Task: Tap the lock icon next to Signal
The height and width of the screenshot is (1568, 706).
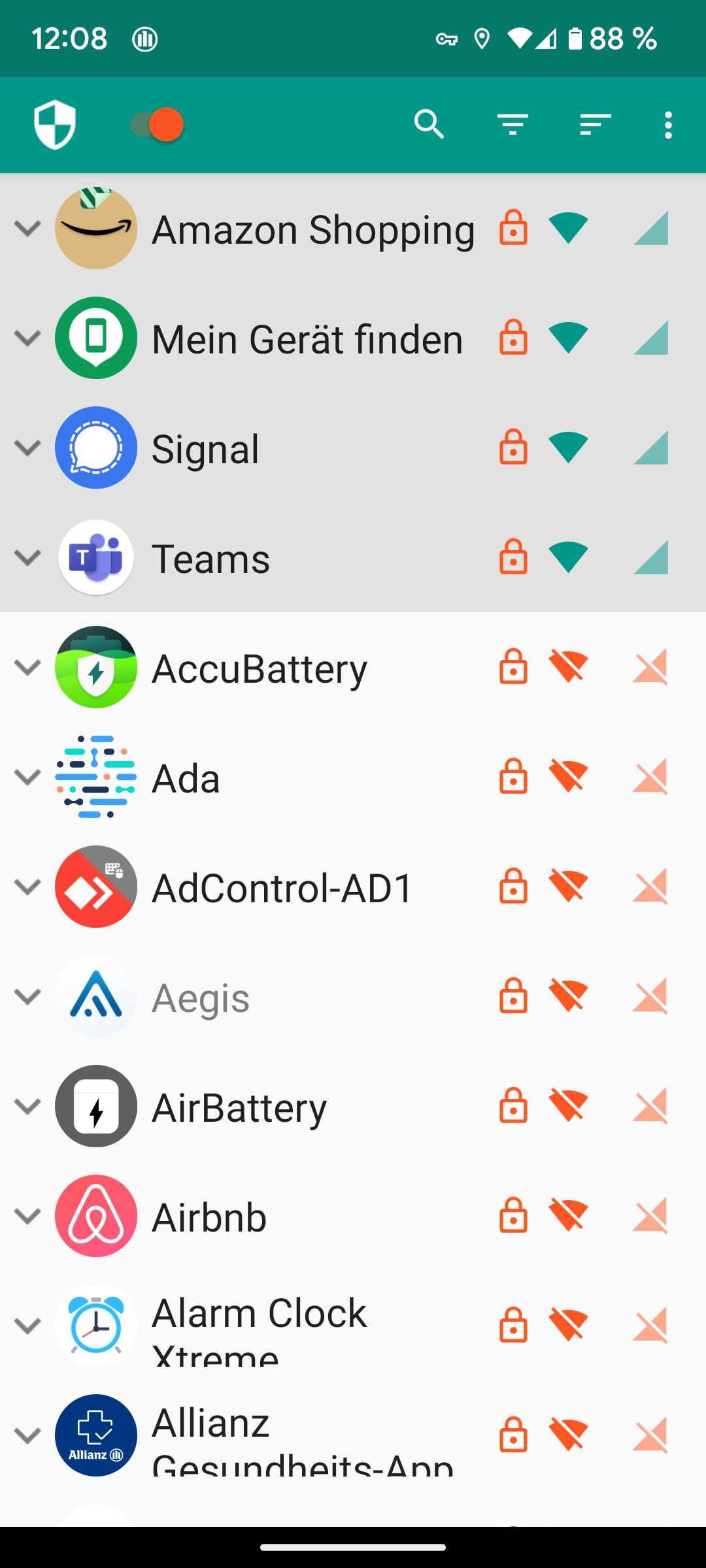Action: click(x=514, y=448)
